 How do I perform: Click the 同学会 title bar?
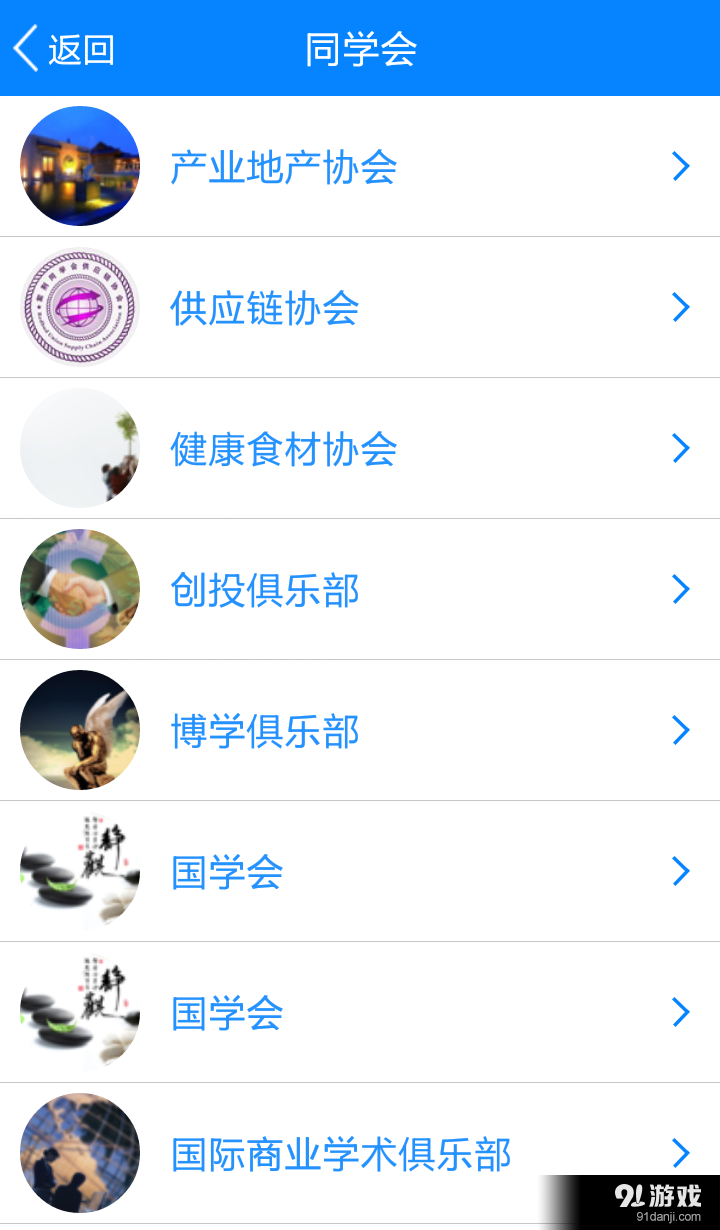pyautogui.click(x=360, y=48)
